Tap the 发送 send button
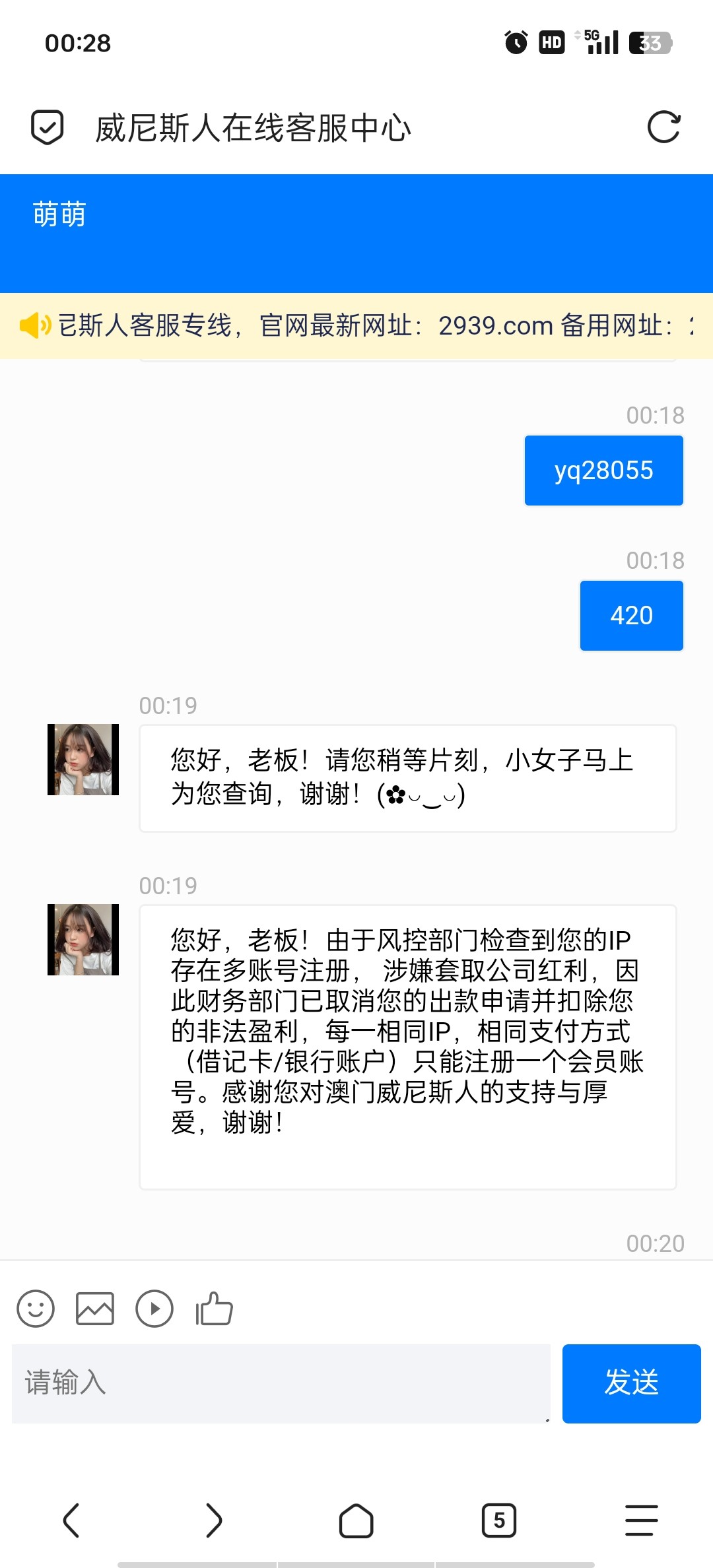 coord(630,1384)
